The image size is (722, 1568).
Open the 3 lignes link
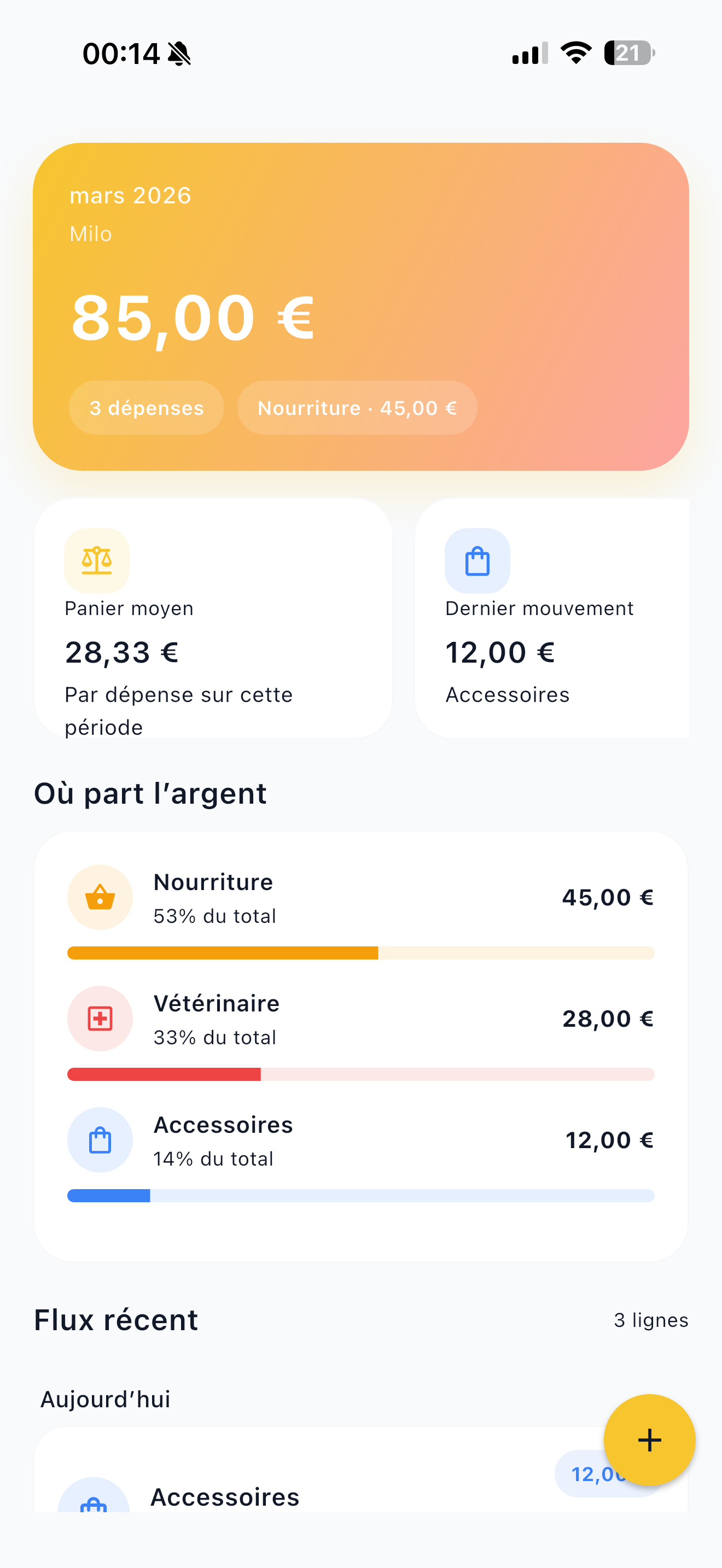650,1321
